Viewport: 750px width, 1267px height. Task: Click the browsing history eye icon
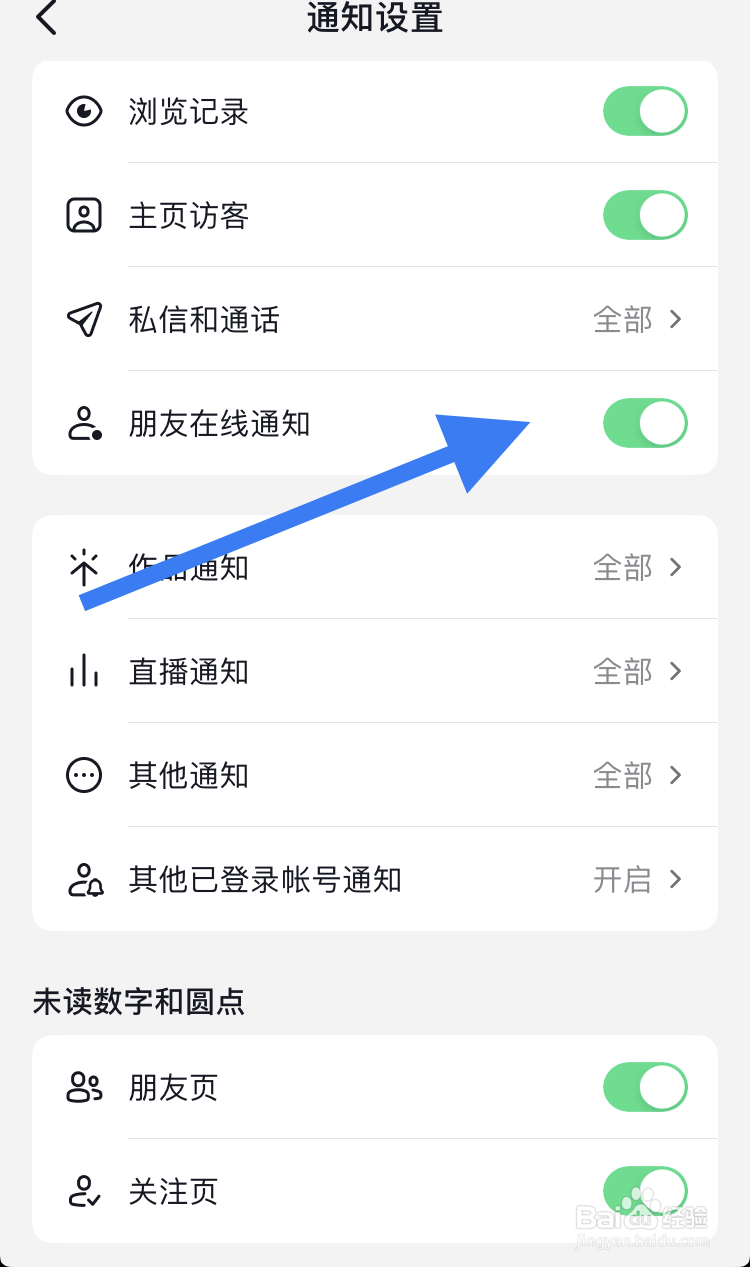pos(84,111)
